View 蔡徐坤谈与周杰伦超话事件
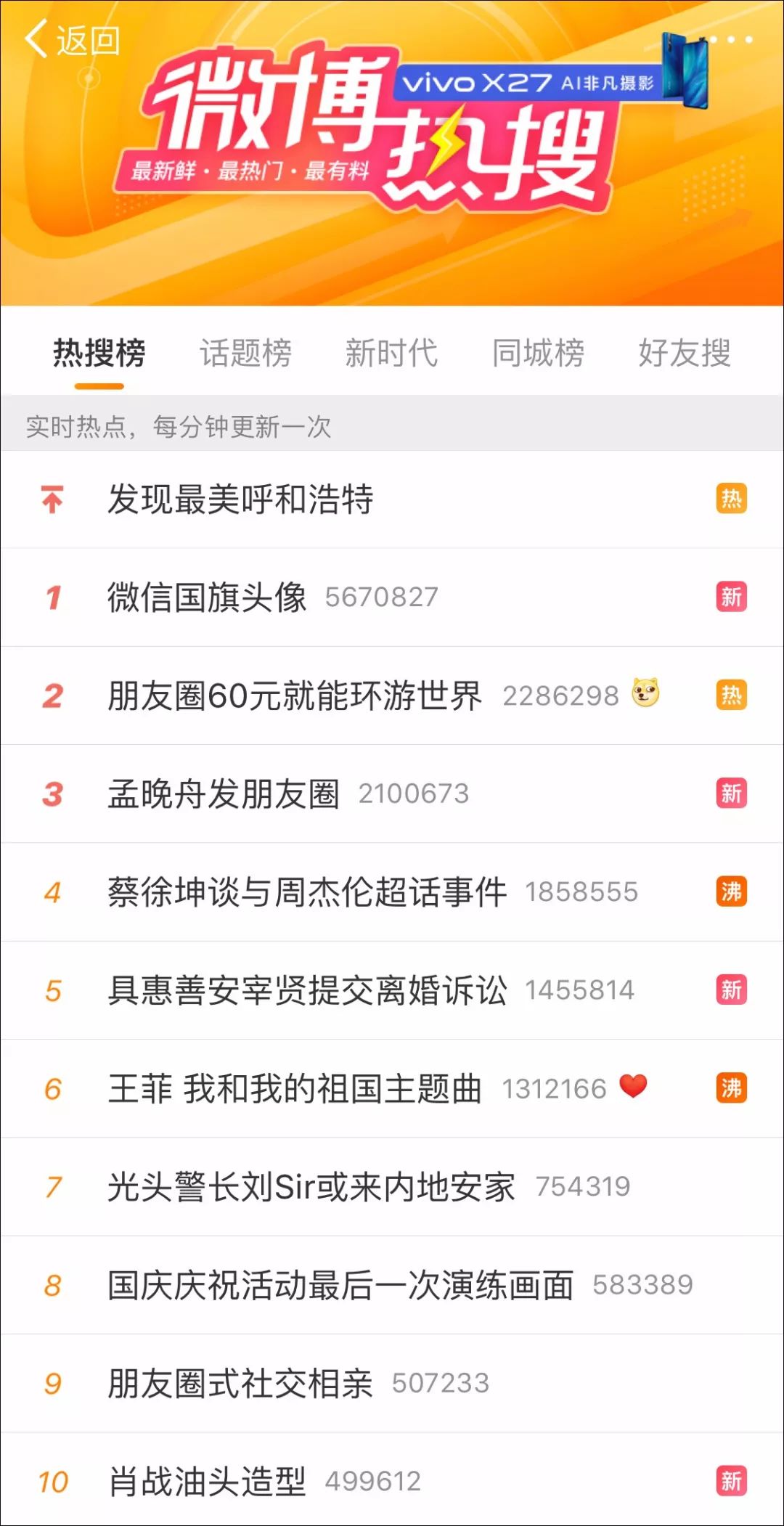Image resolution: width=784 pixels, height=1526 pixels. [307, 891]
